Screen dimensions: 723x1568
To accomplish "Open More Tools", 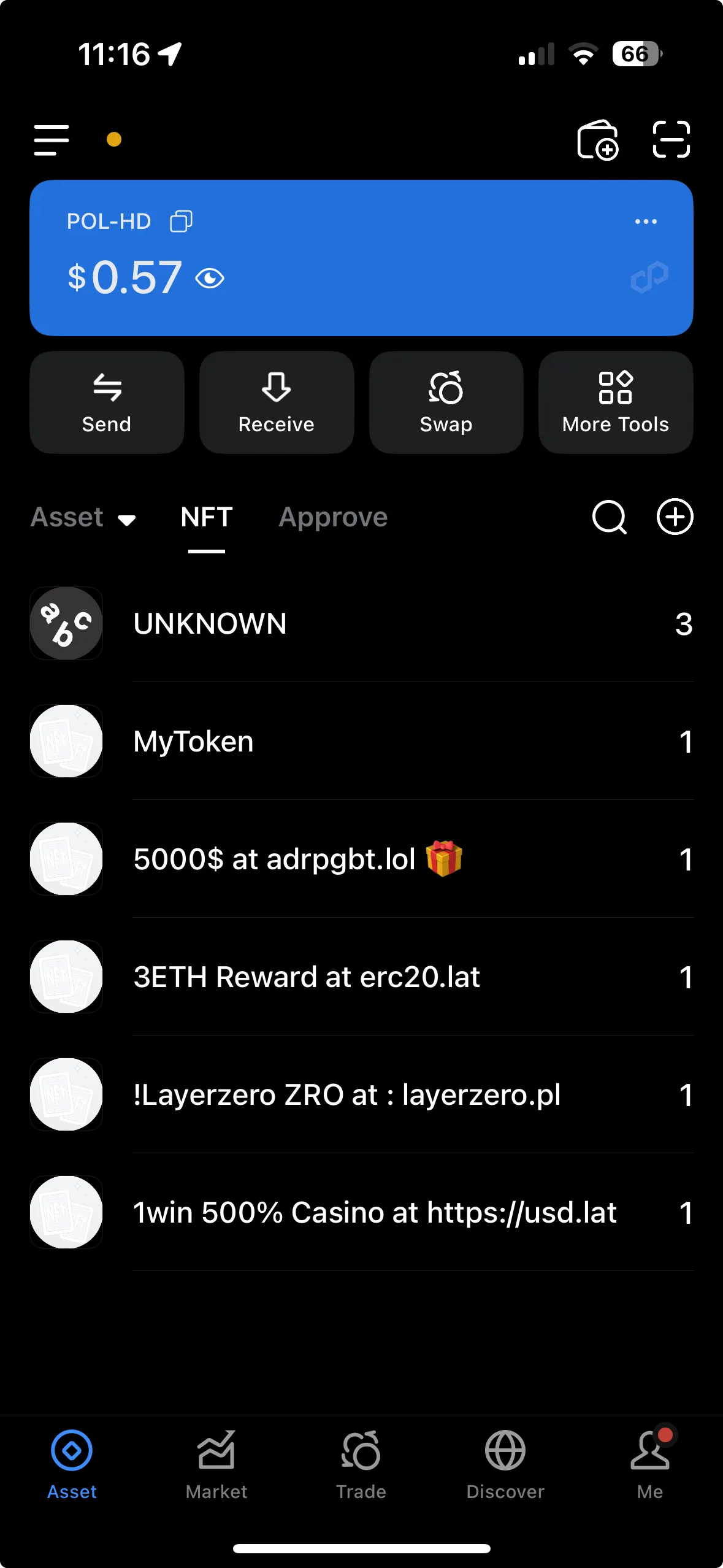I will (x=615, y=402).
